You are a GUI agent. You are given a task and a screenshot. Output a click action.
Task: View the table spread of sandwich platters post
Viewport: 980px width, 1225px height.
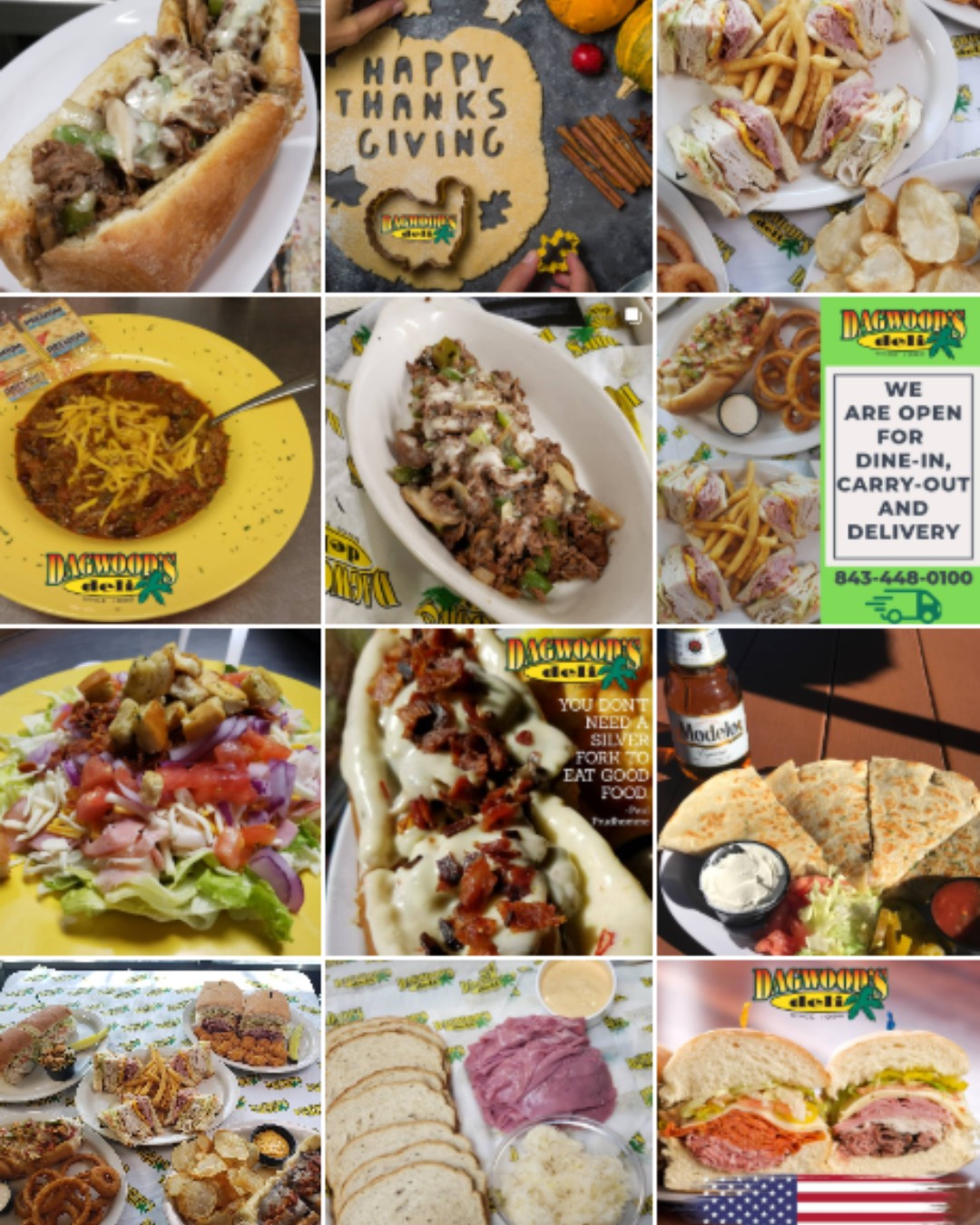[160, 1093]
